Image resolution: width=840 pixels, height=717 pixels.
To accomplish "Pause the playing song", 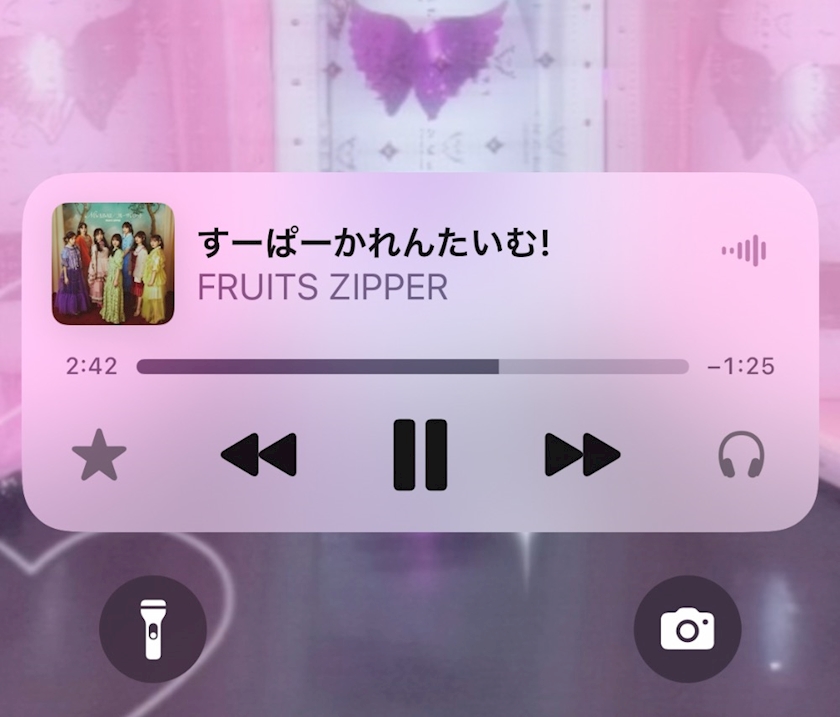I will [420, 455].
